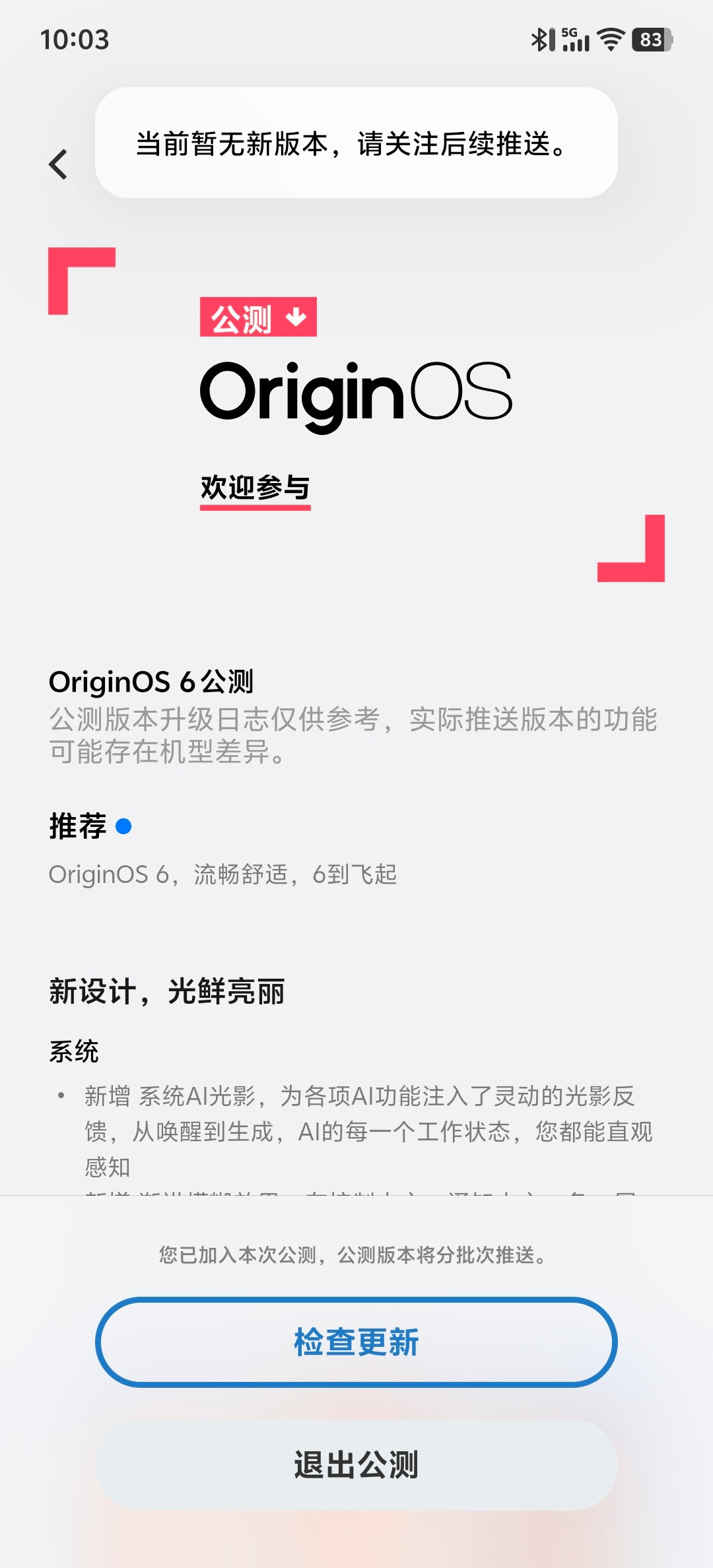Tap the clock showing 10:03
The width and height of the screenshot is (713, 1568).
74,41
